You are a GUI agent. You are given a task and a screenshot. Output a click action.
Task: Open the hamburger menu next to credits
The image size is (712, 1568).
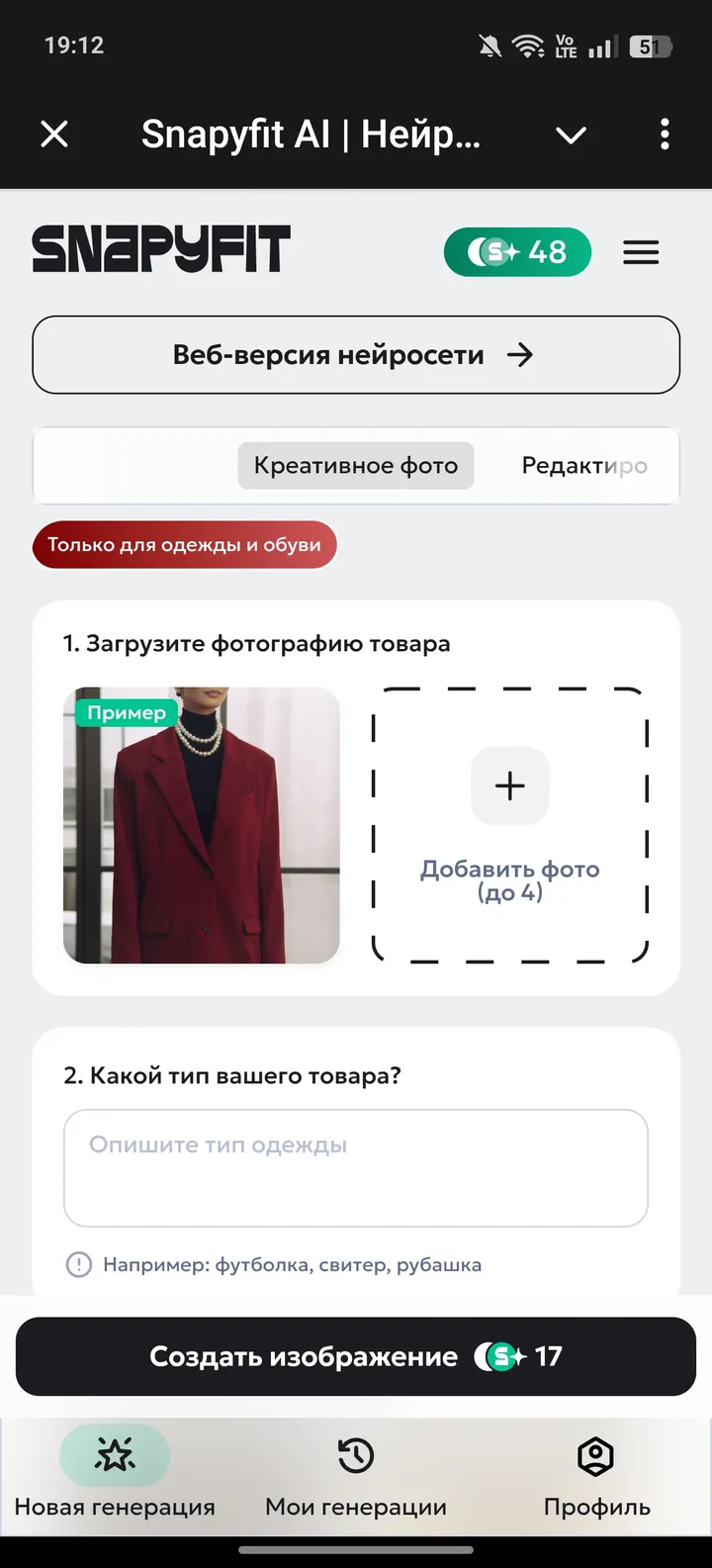[641, 252]
